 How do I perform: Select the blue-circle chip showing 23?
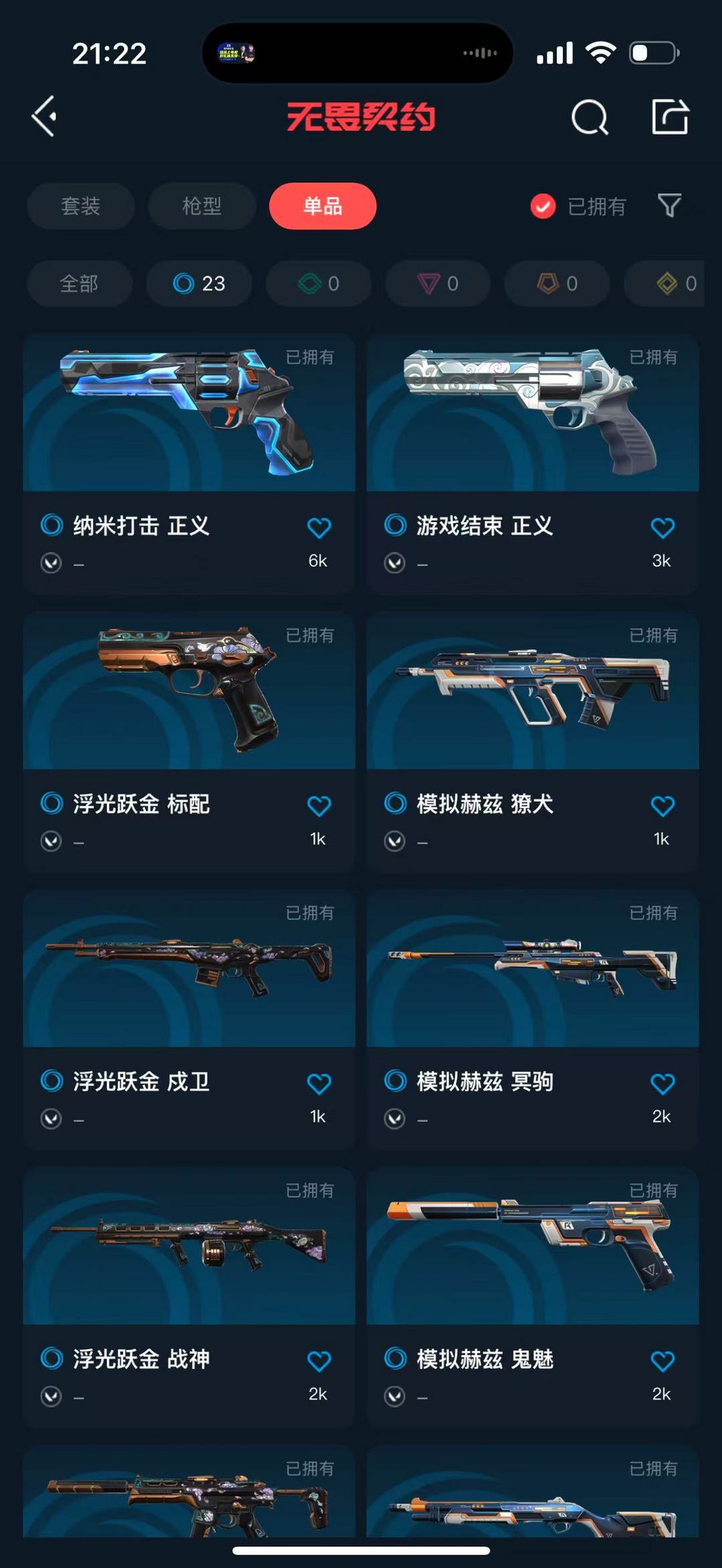pyautogui.click(x=199, y=283)
